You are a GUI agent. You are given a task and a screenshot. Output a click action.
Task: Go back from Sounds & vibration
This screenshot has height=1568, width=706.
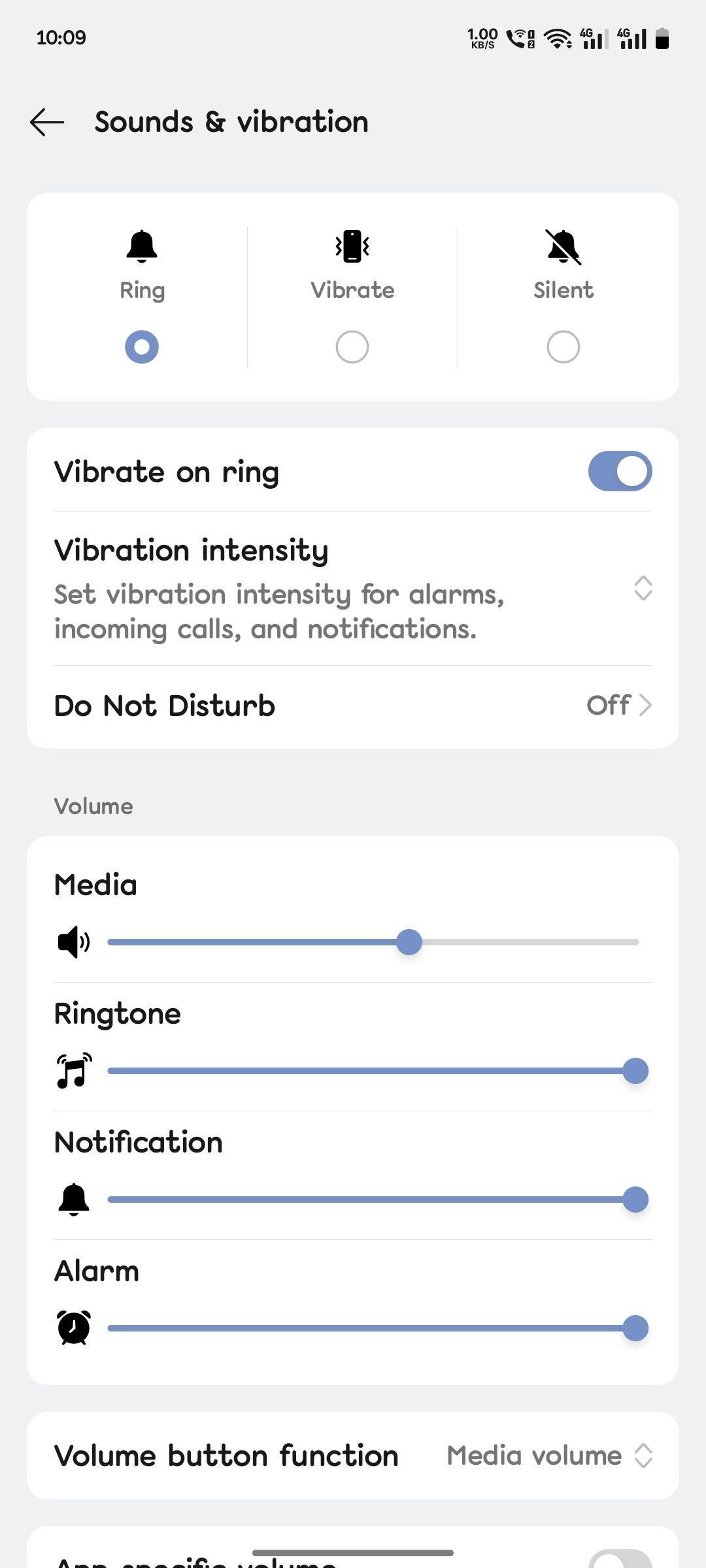(47, 122)
